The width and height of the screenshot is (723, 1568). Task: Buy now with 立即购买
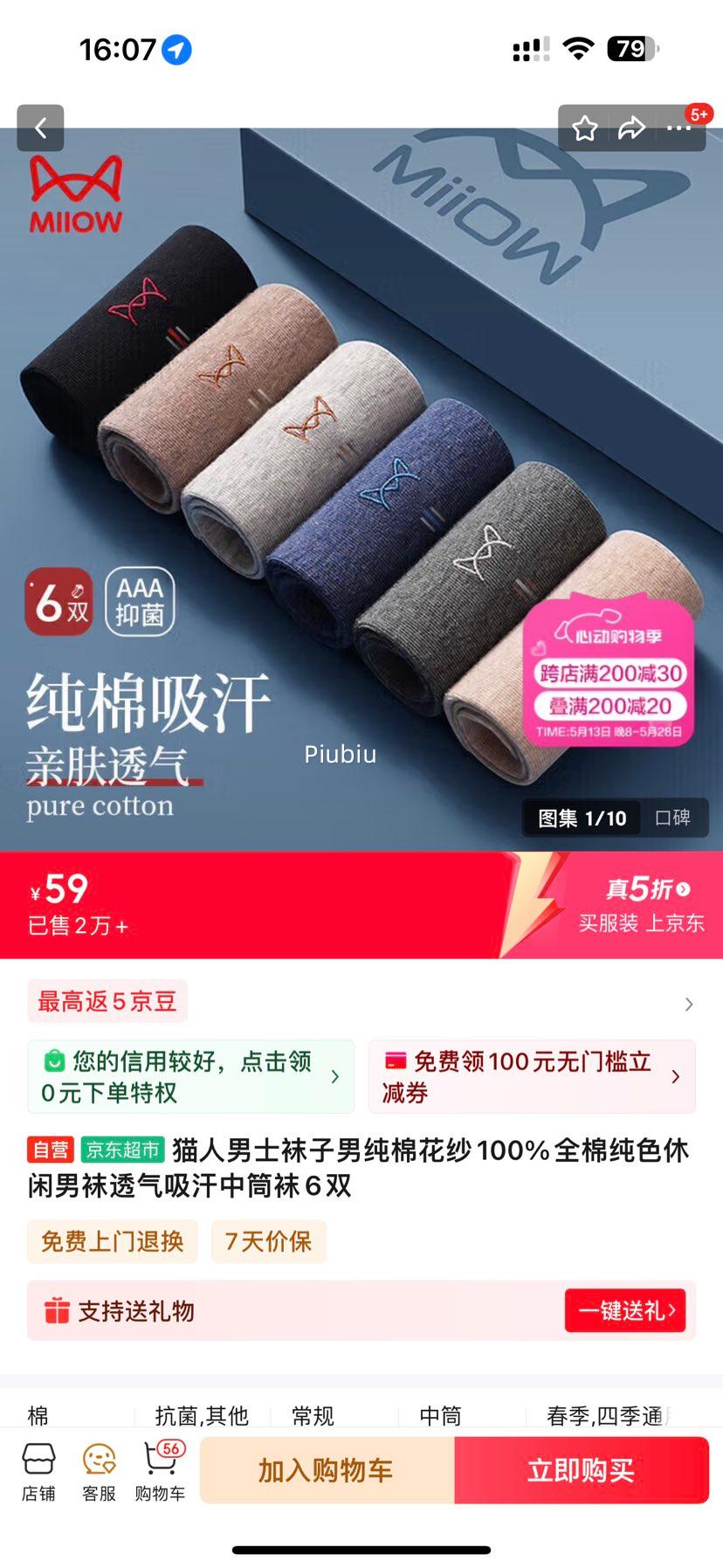(x=582, y=1470)
